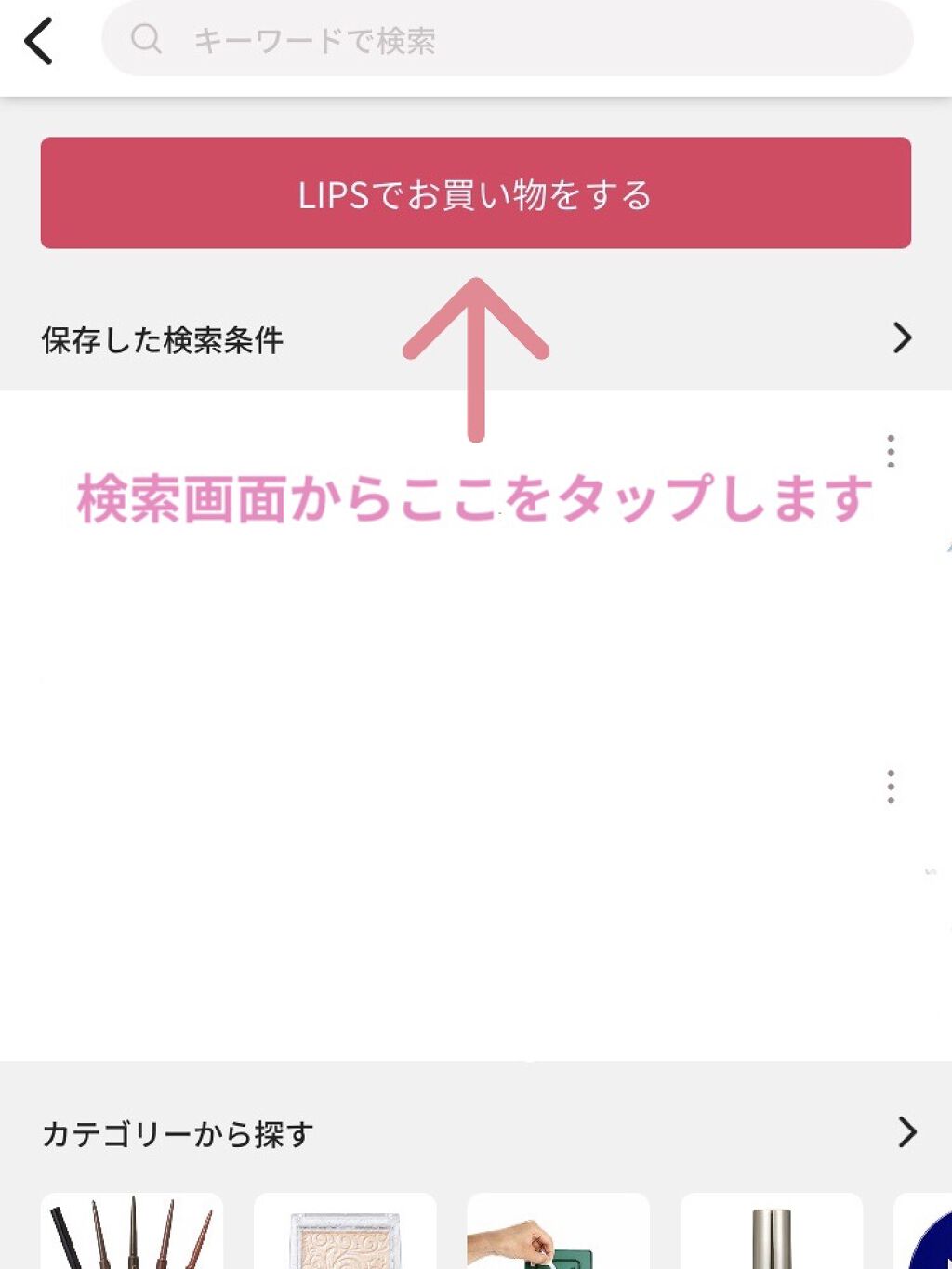This screenshot has width=952, height=1269.
Task: Expand the カテゴリーから探す section
Action: (x=906, y=1132)
